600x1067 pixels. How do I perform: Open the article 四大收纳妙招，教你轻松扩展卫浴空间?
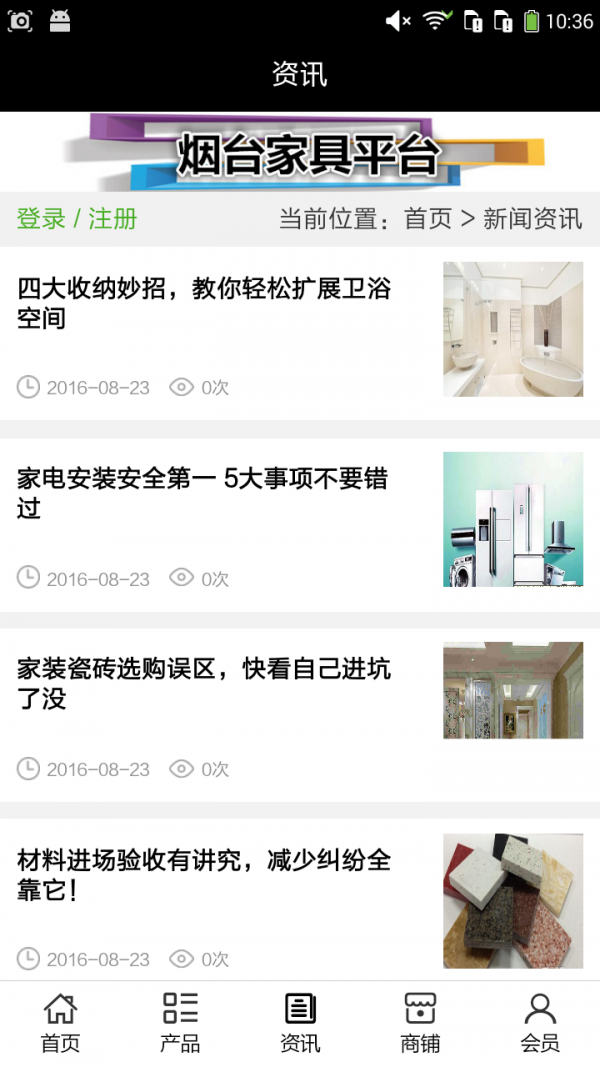click(x=205, y=304)
